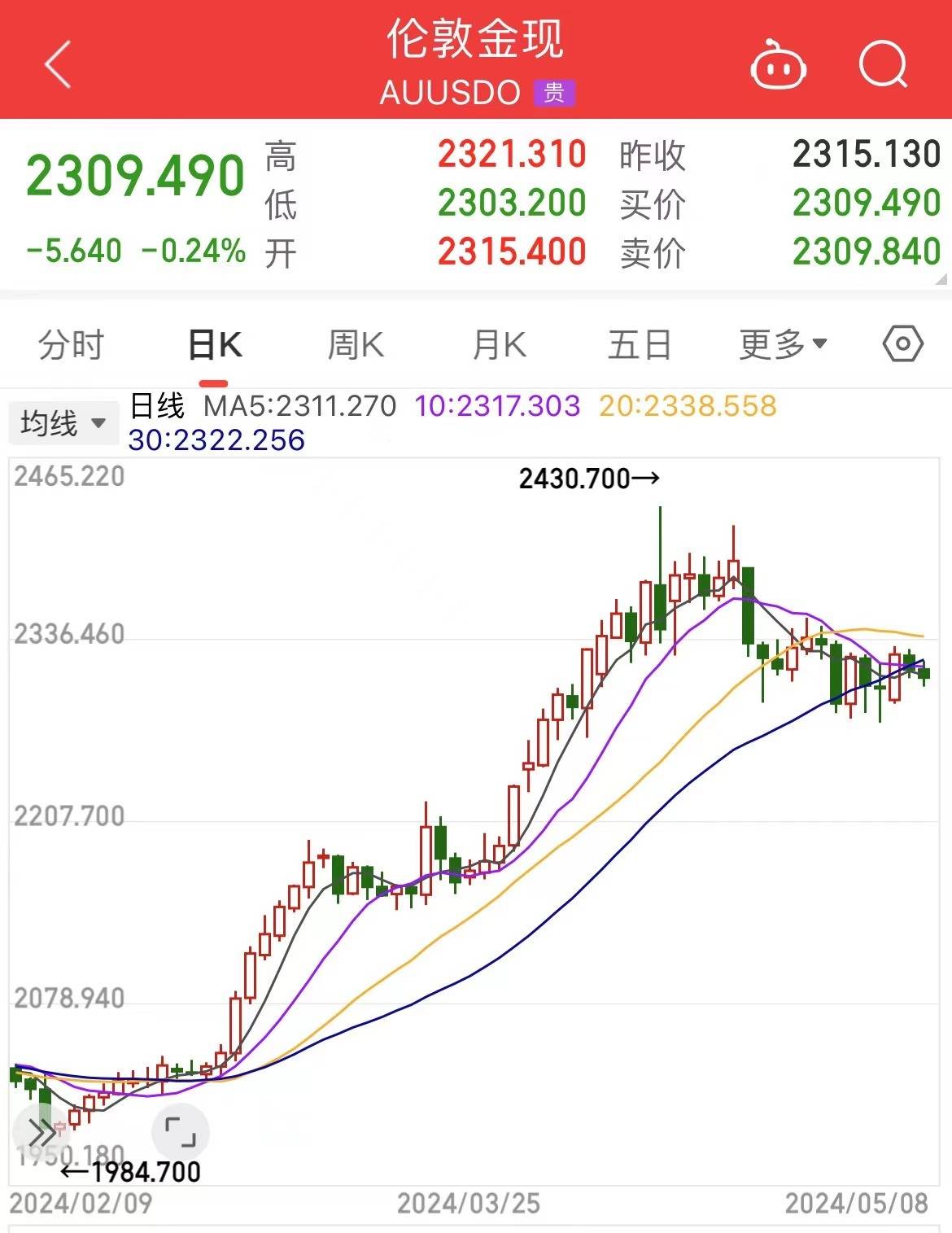Screen dimensions: 952x1233
Task: Open the robot assistant icon
Action: (x=778, y=65)
